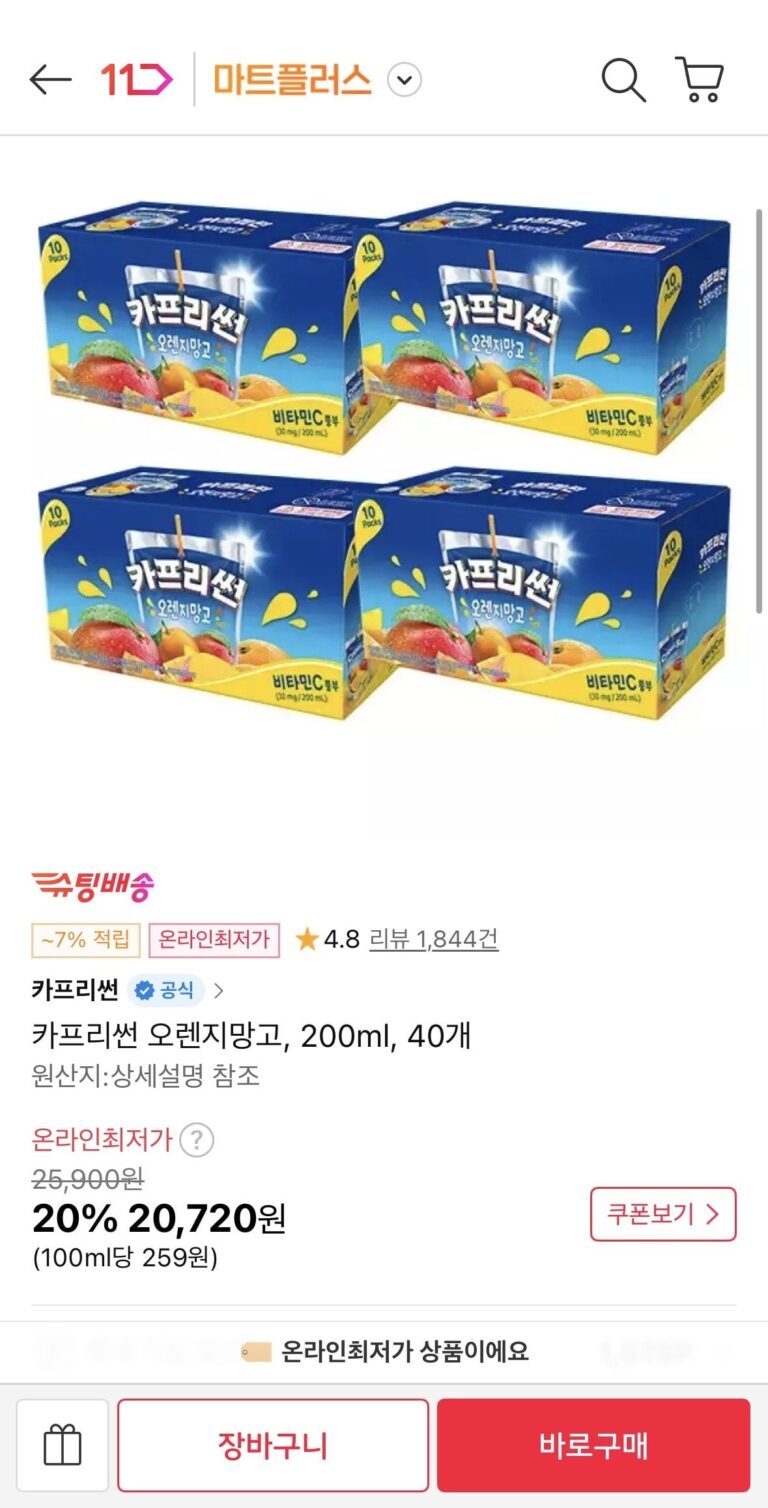Open the 온라인최저가 help icon
Image resolution: width=768 pixels, height=1508 pixels.
click(x=197, y=1140)
